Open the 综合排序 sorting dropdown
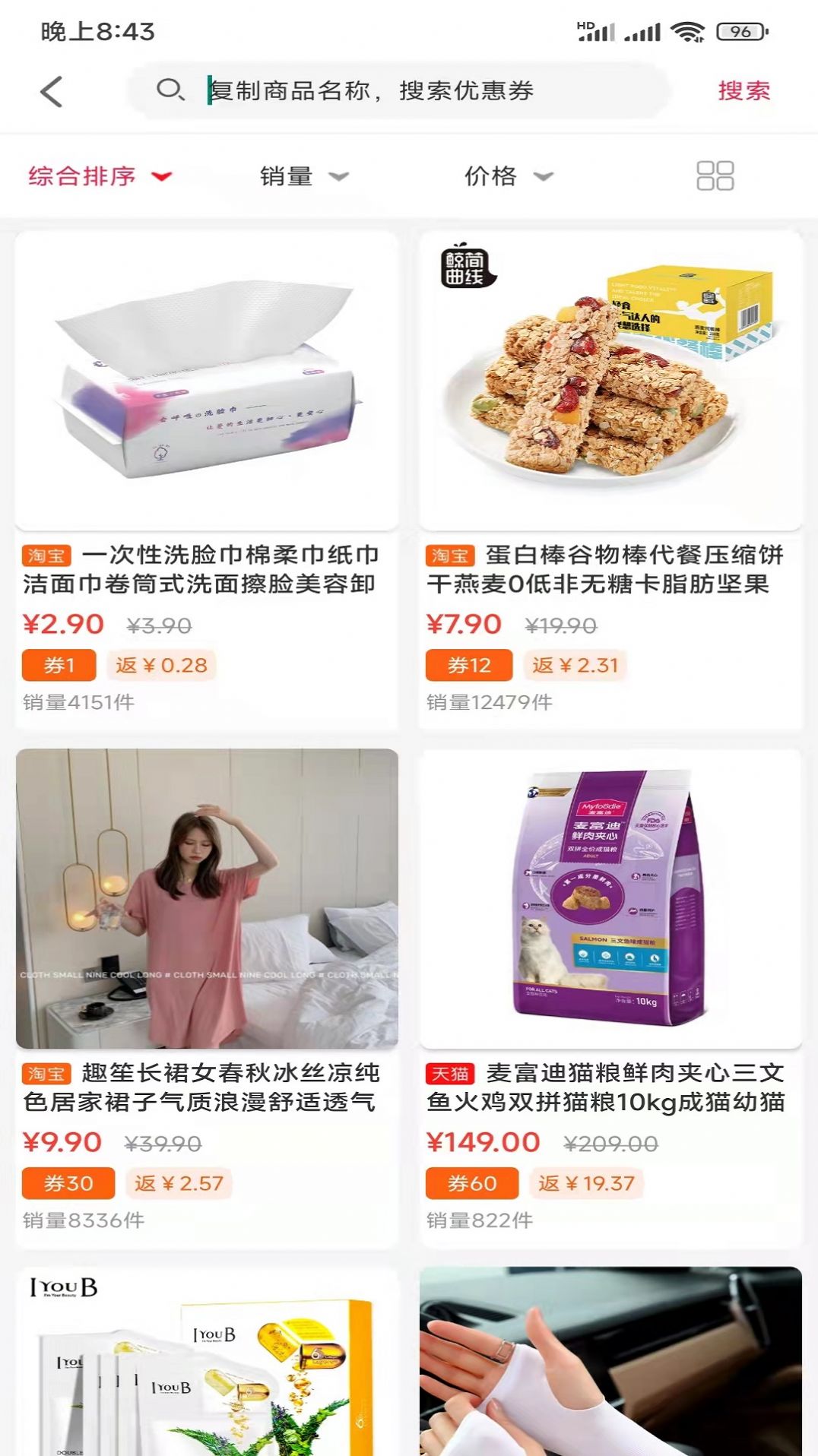 click(x=84, y=176)
